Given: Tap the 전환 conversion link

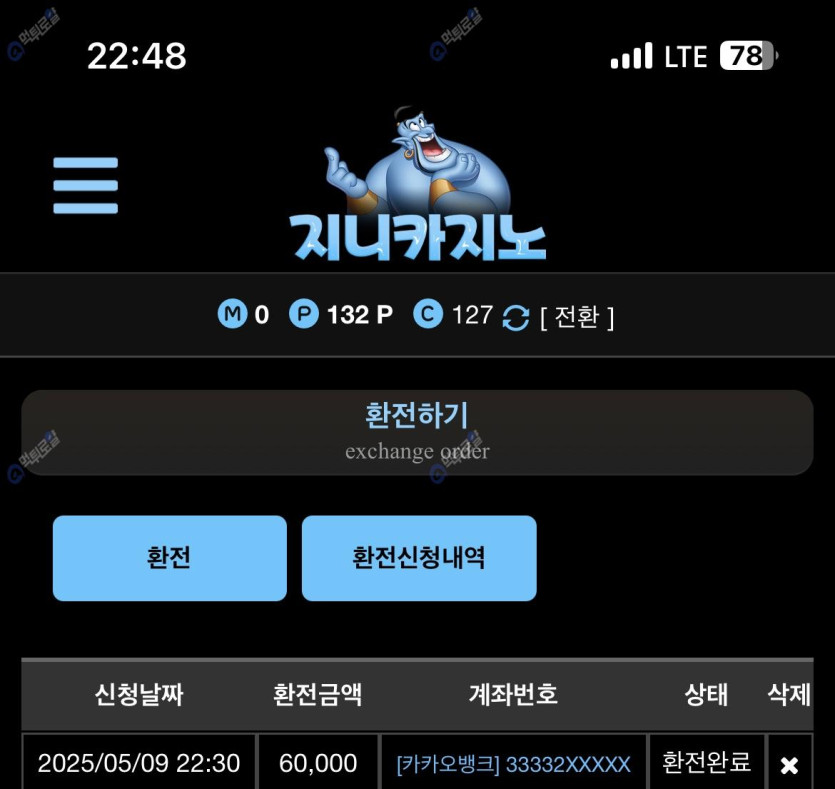Looking at the screenshot, I should click(x=576, y=317).
